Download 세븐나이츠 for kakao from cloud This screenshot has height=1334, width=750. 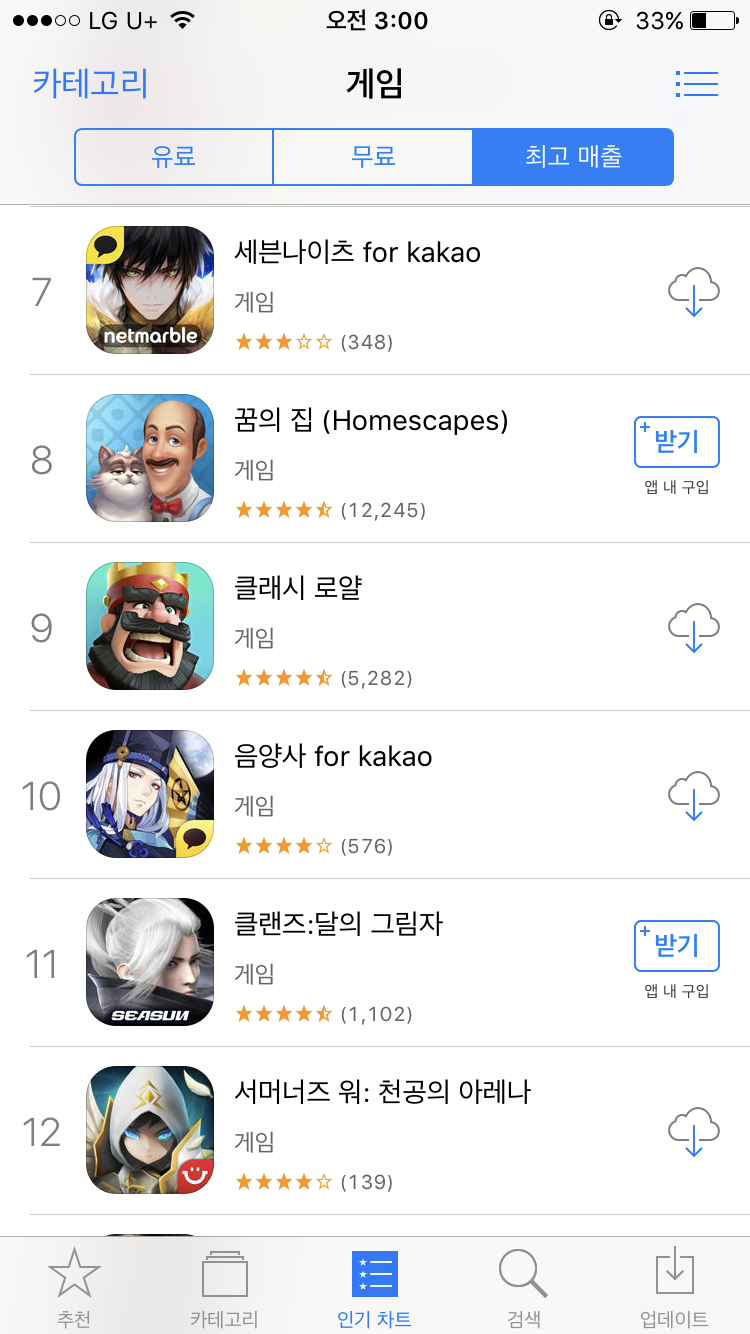693,291
